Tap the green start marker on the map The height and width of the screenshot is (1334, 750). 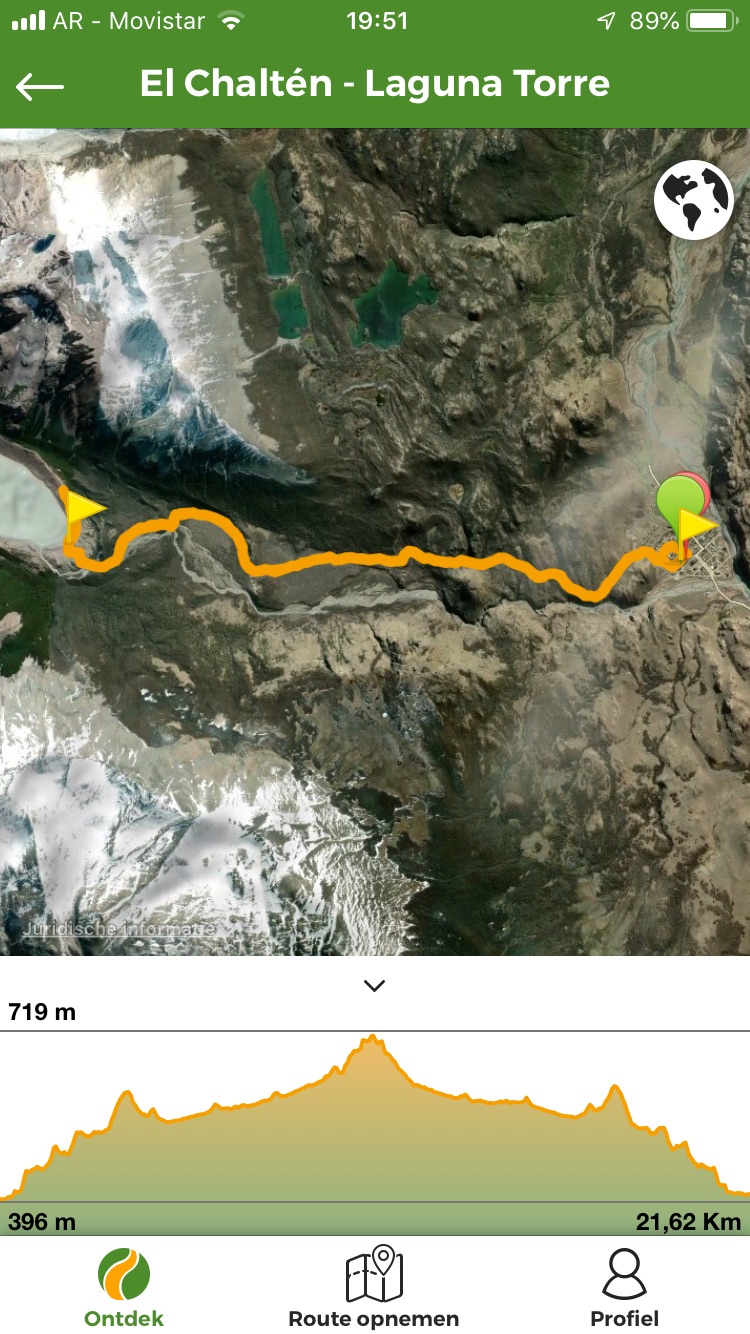click(x=676, y=498)
